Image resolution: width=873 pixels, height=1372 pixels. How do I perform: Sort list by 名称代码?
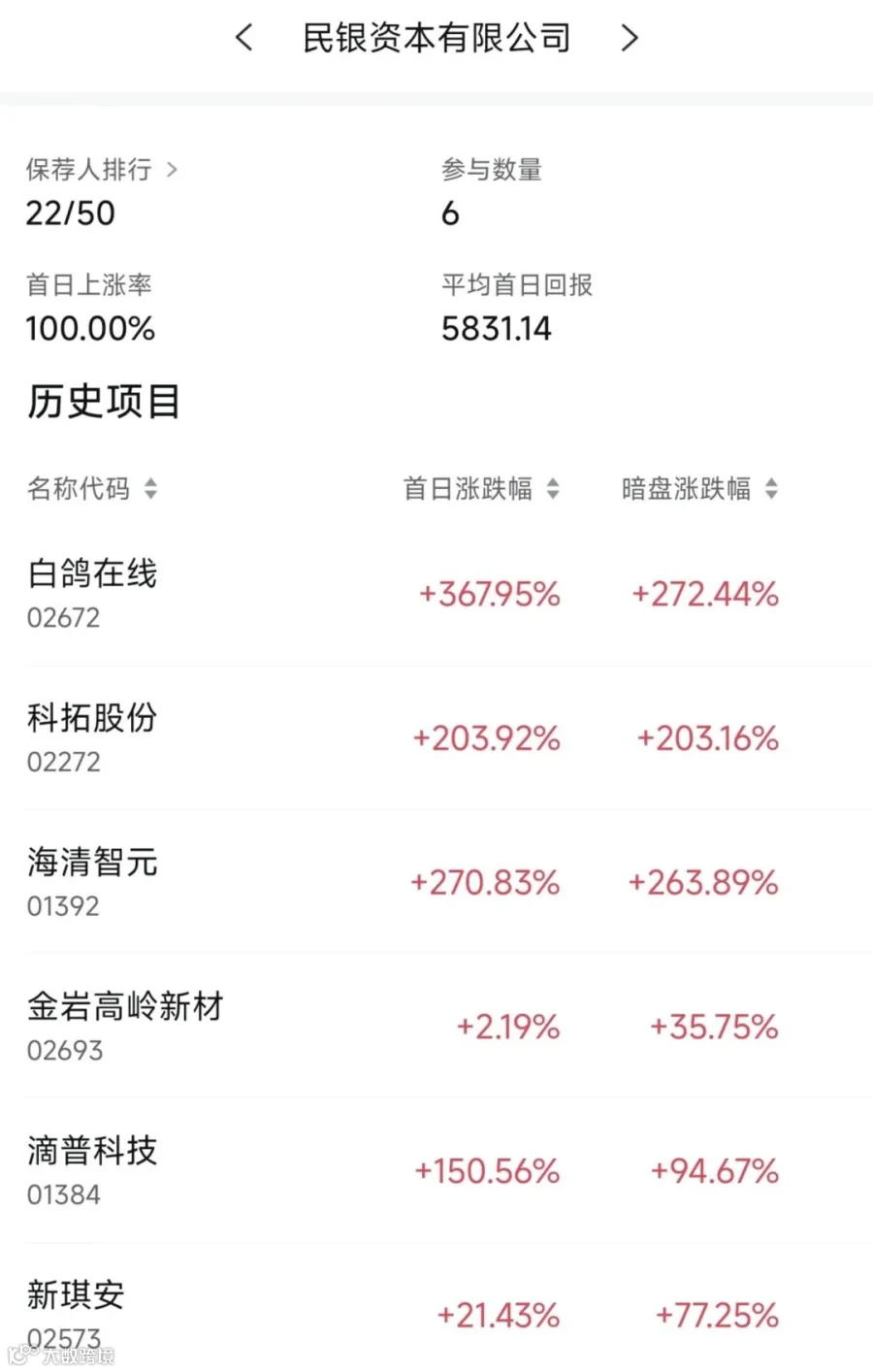92,488
